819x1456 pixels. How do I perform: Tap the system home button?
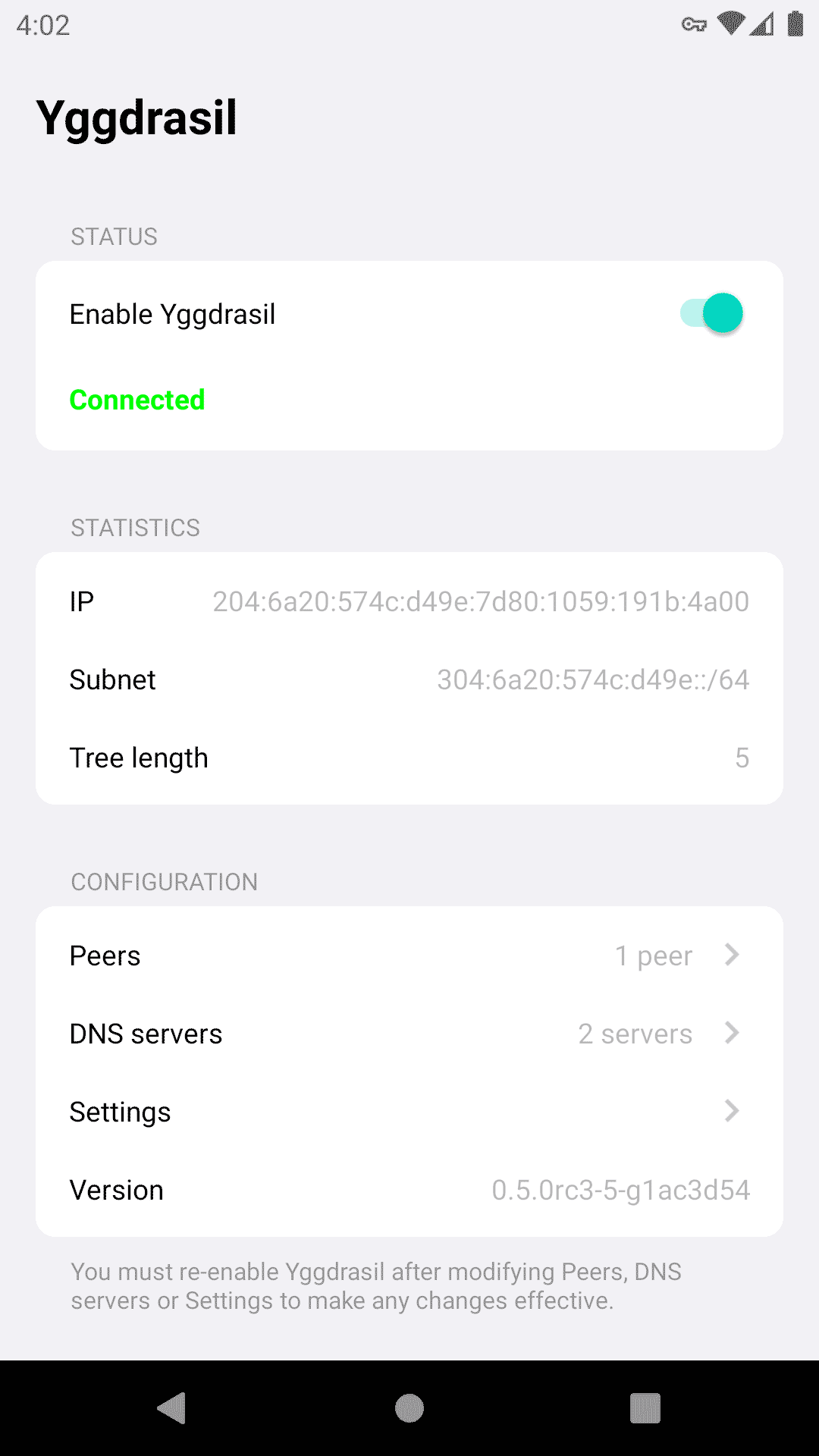tap(409, 1408)
